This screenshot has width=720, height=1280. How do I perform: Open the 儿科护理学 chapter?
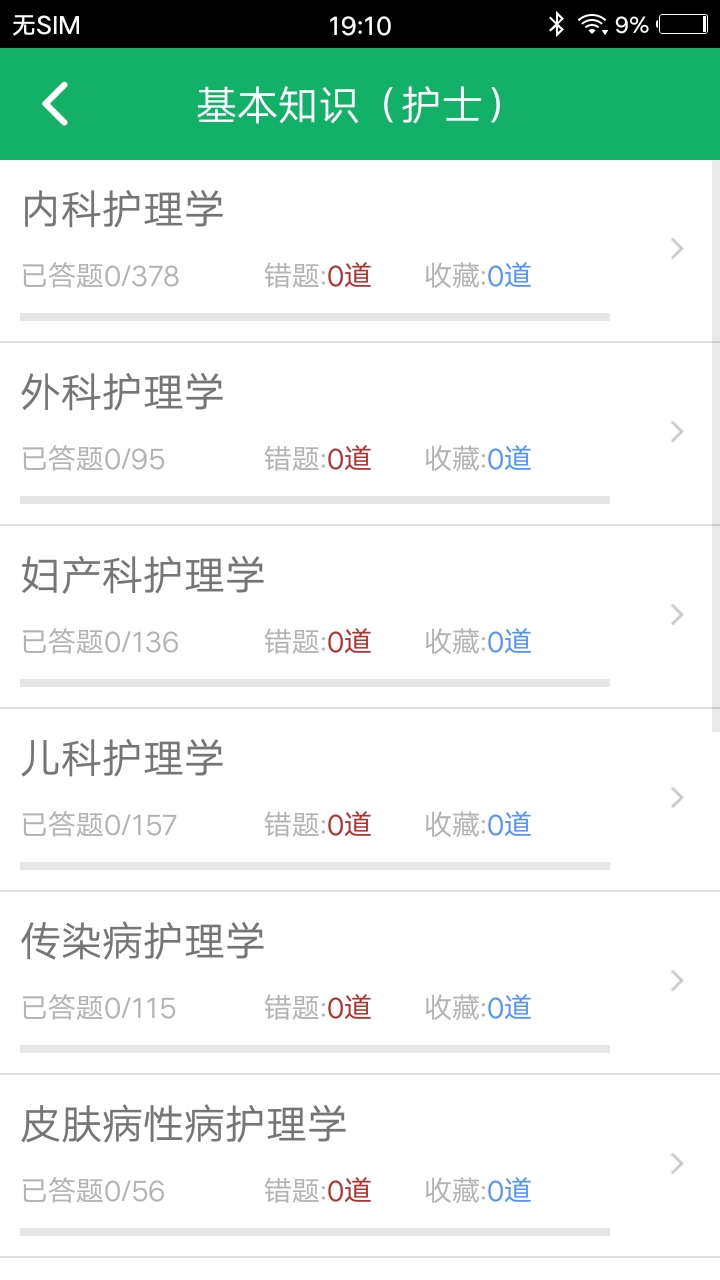122,759
